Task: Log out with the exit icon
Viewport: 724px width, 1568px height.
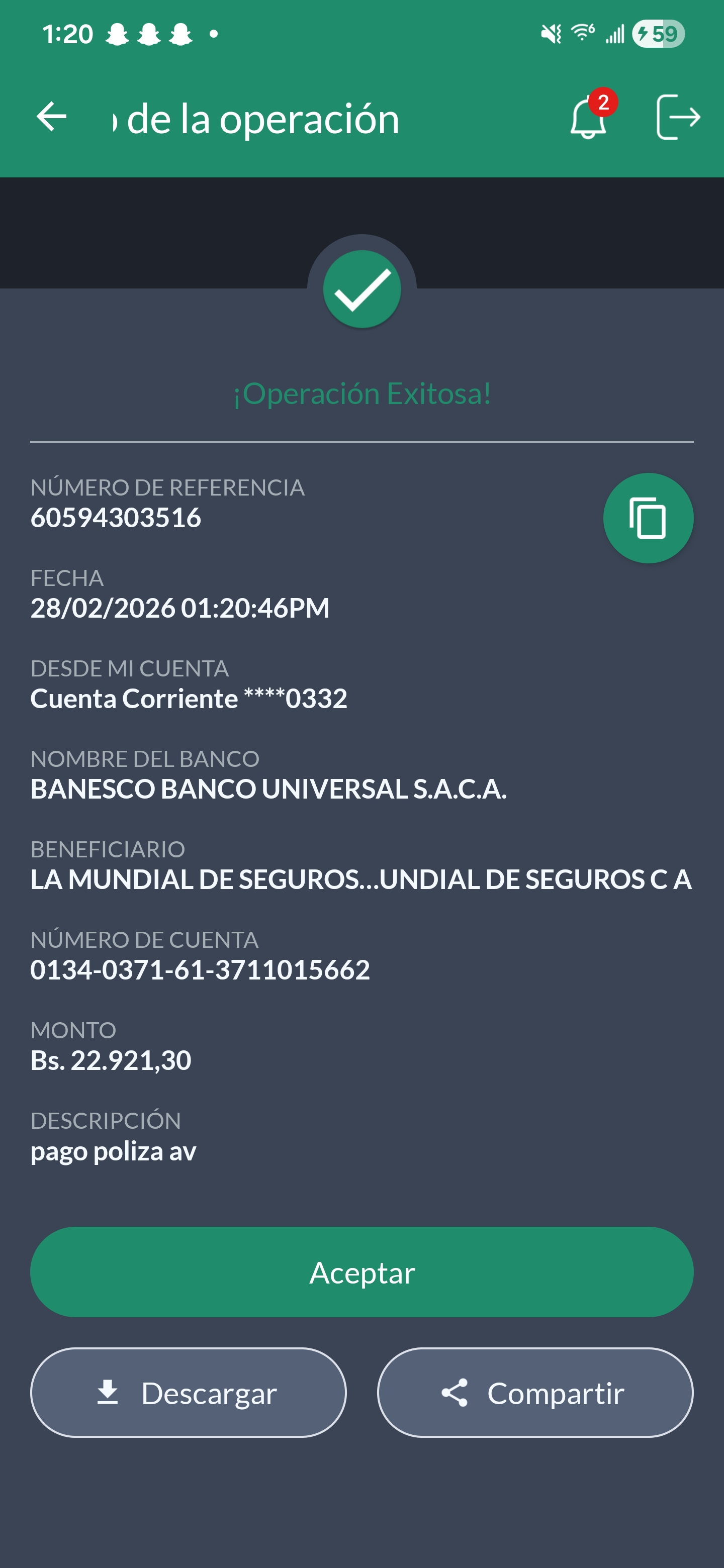Action: tap(678, 117)
